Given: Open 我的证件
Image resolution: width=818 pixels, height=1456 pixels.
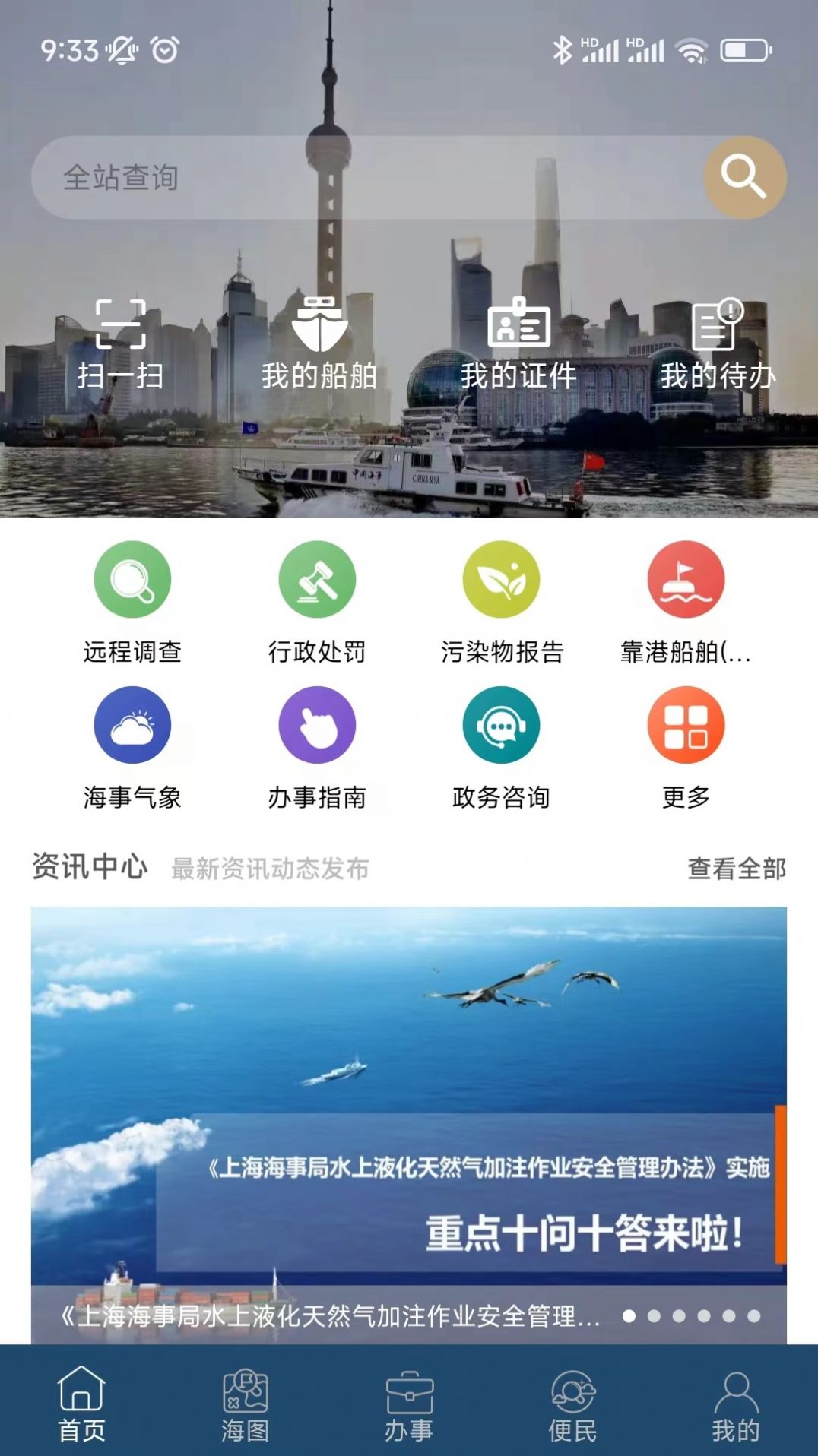Looking at the screenshot, I should click(518, 343).
